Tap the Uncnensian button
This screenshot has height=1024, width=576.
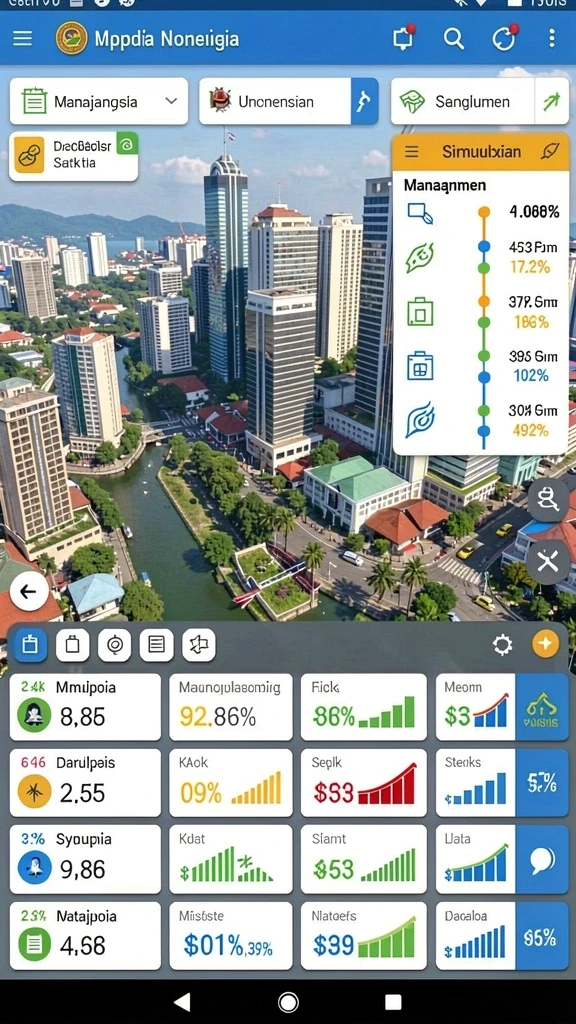pyautogui.click(x=288, y=101)
